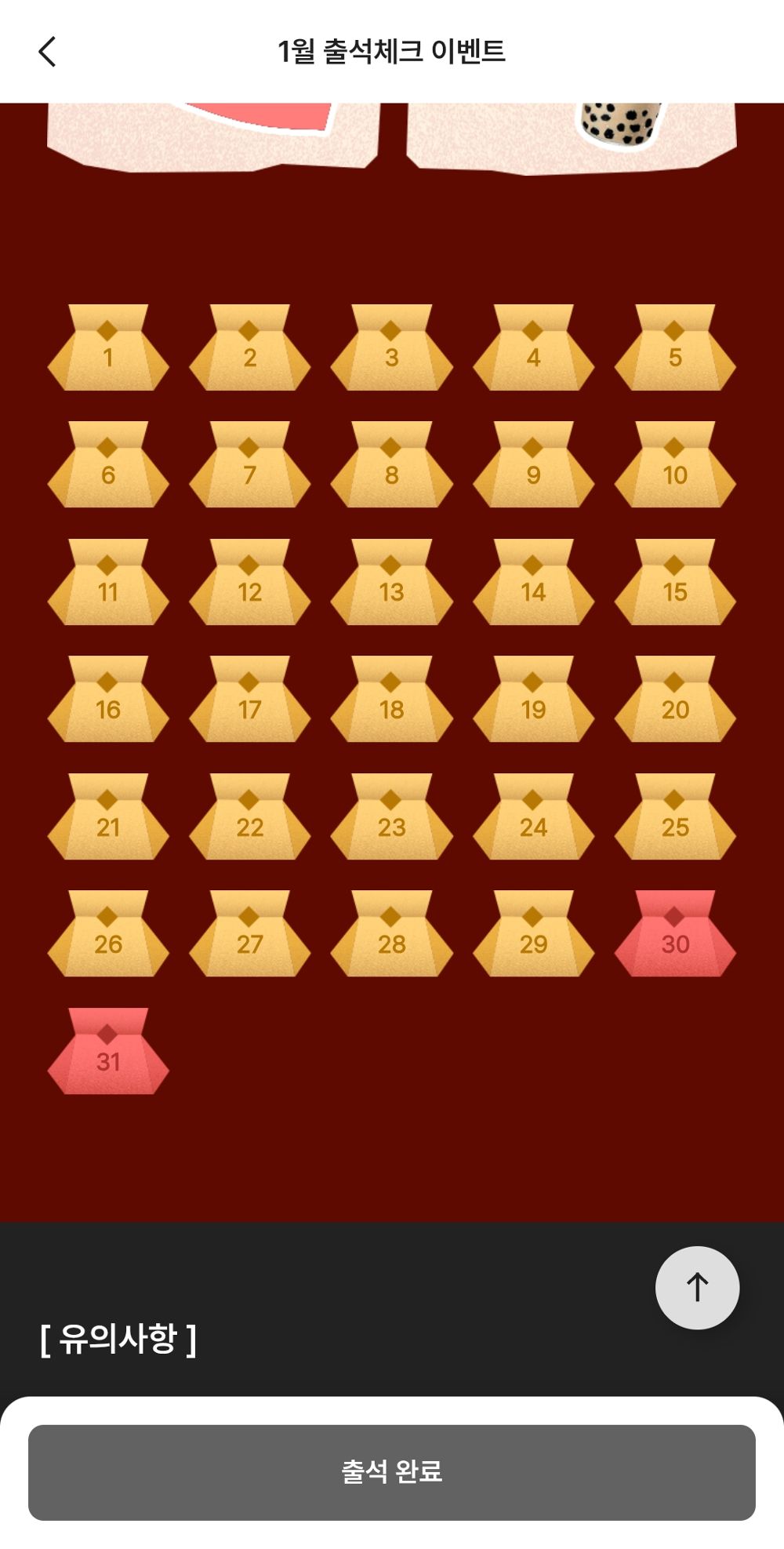The image size is (784, 1549).
Task: Go back from the attendance event page
Action: tap(48, 52)
